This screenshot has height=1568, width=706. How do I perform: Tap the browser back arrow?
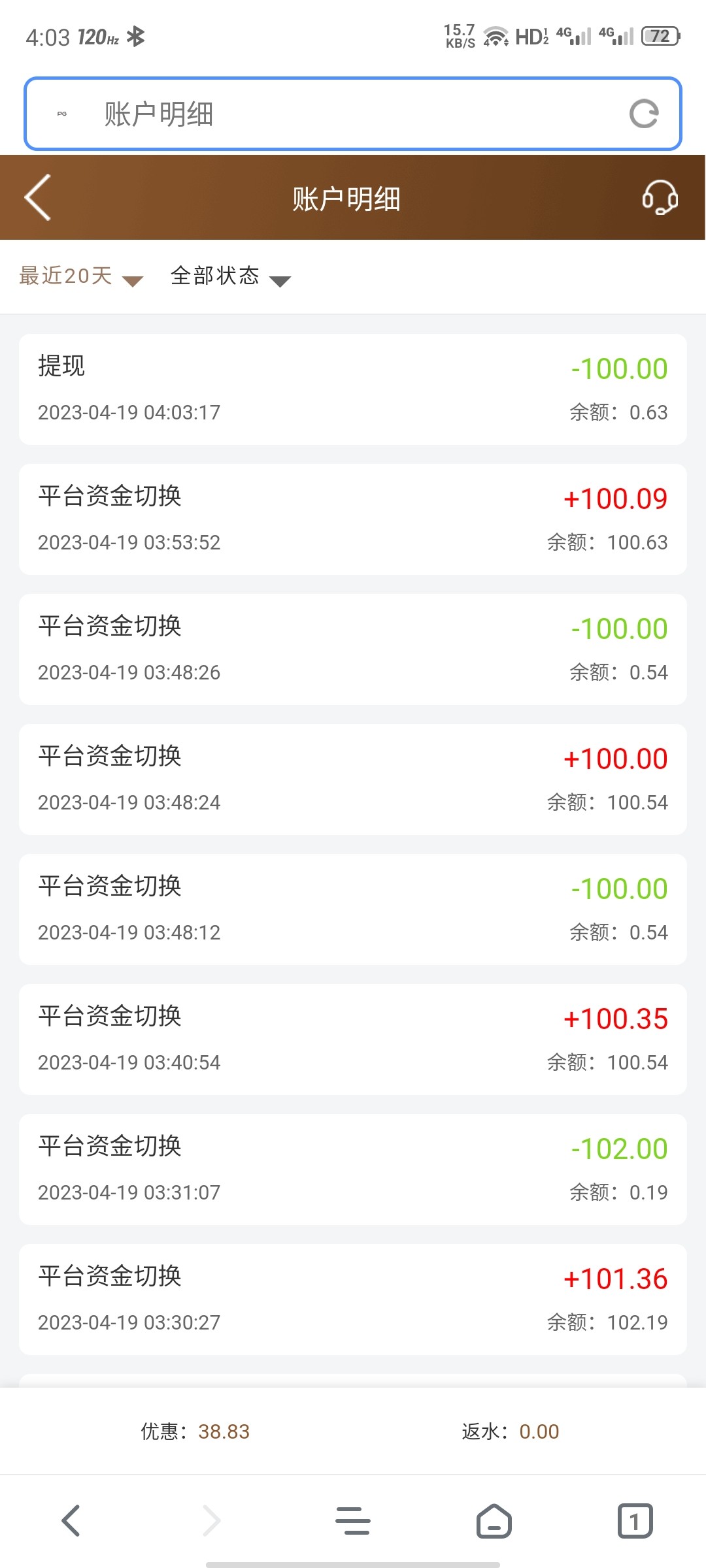point(71,1521)
